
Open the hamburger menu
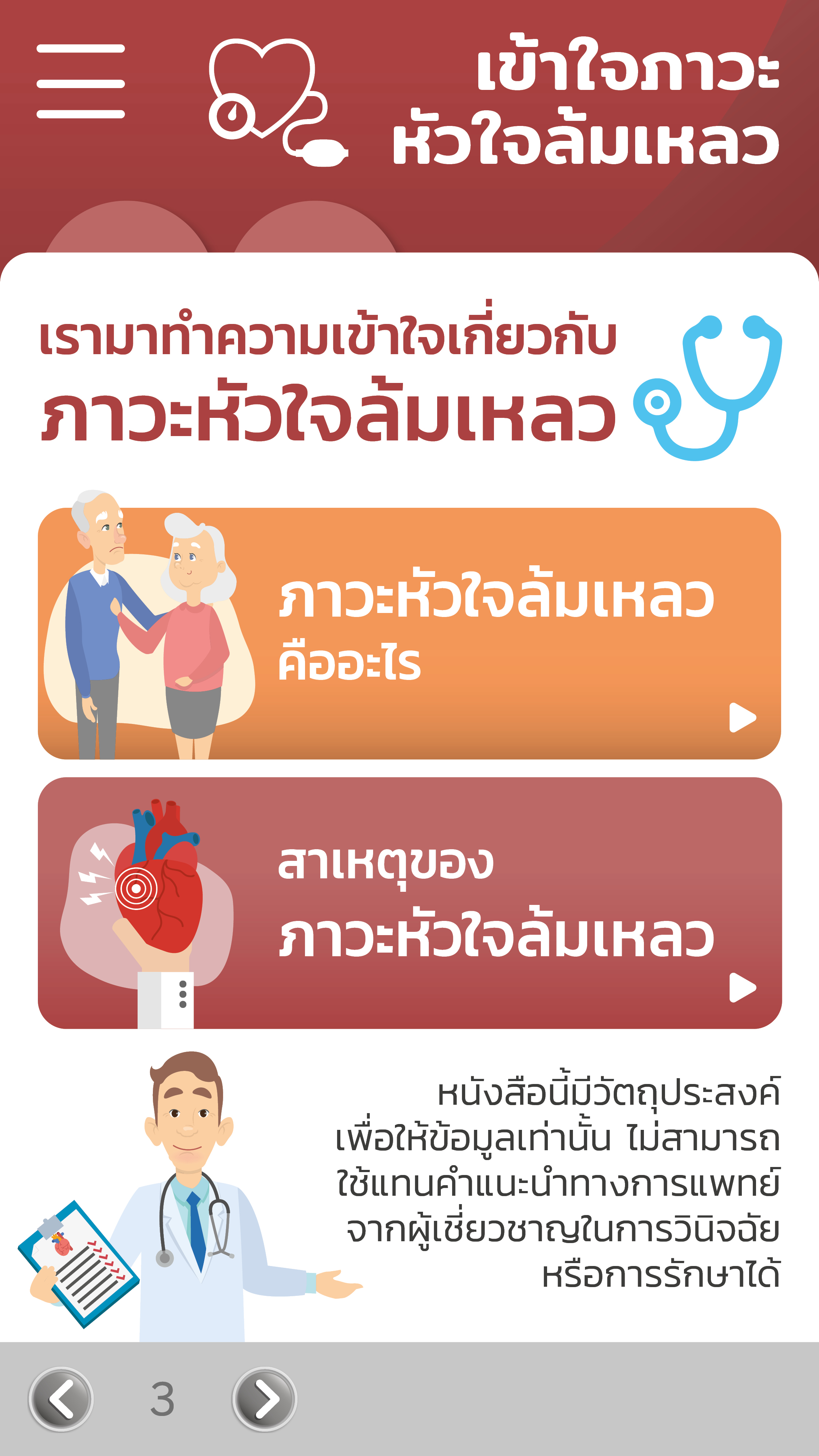click(x=81, y=82)
